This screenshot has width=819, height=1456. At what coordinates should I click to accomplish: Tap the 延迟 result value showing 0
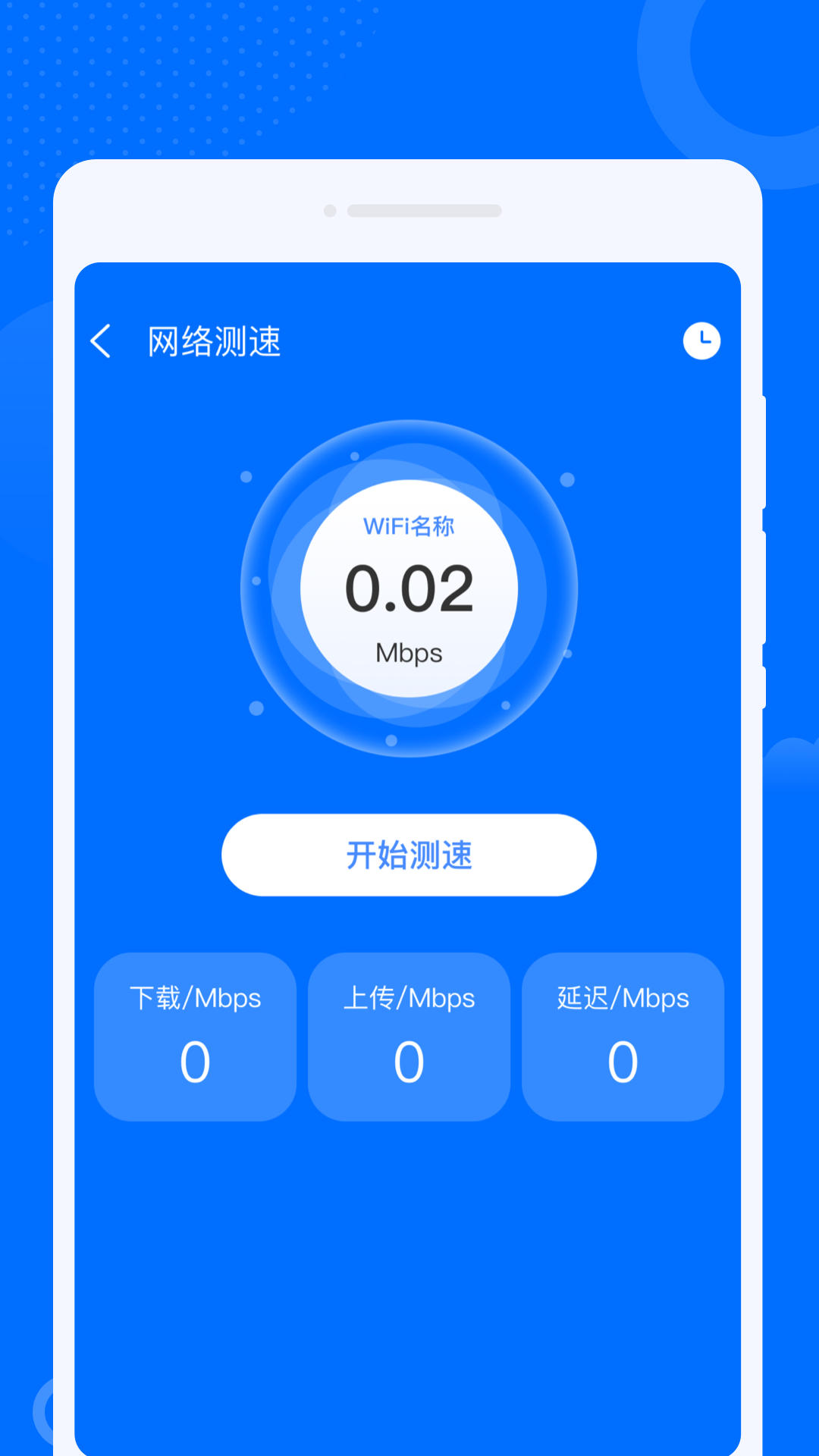[623, 1062]
